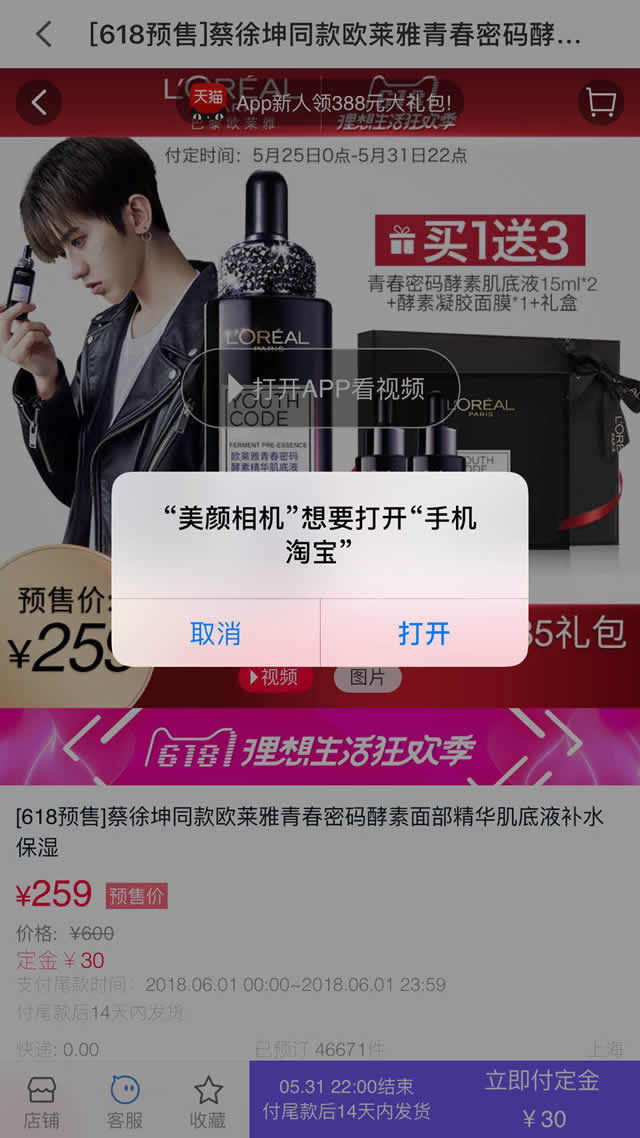Open the 店铺 store page

pyautogui.click(x=41, y=1099)
